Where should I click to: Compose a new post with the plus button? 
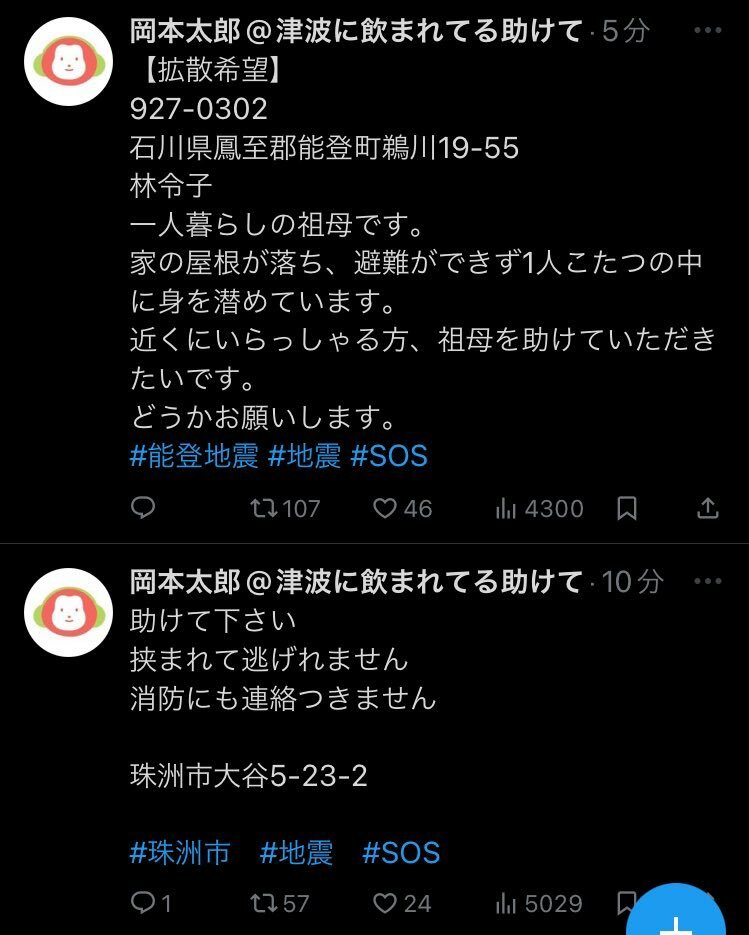pyautogui.click(x=682, y=915)
